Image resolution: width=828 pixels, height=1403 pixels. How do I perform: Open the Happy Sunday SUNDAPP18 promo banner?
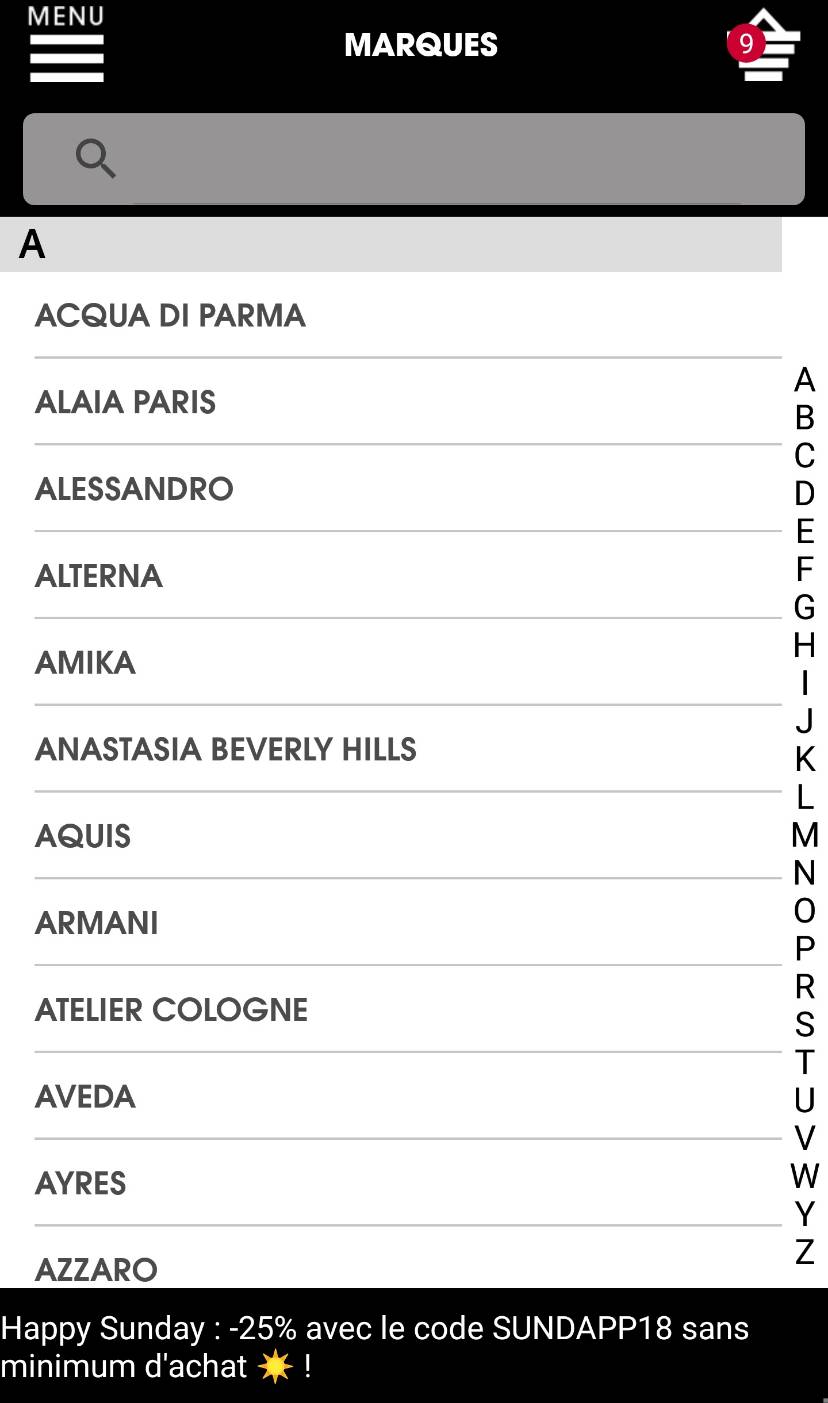414,1346
